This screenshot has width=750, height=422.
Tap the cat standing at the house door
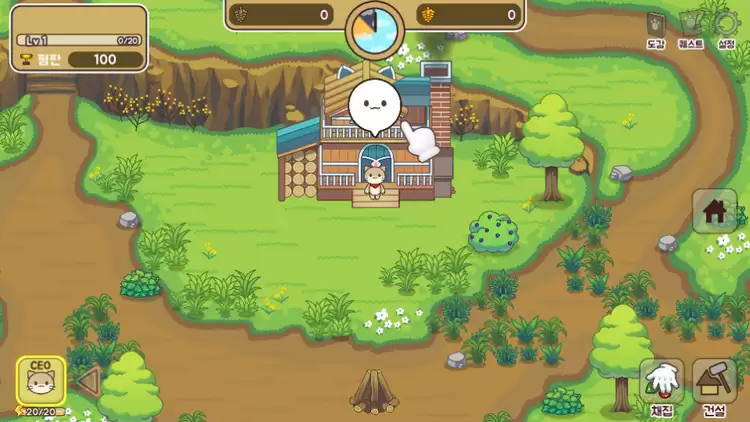tap(375, 180)
